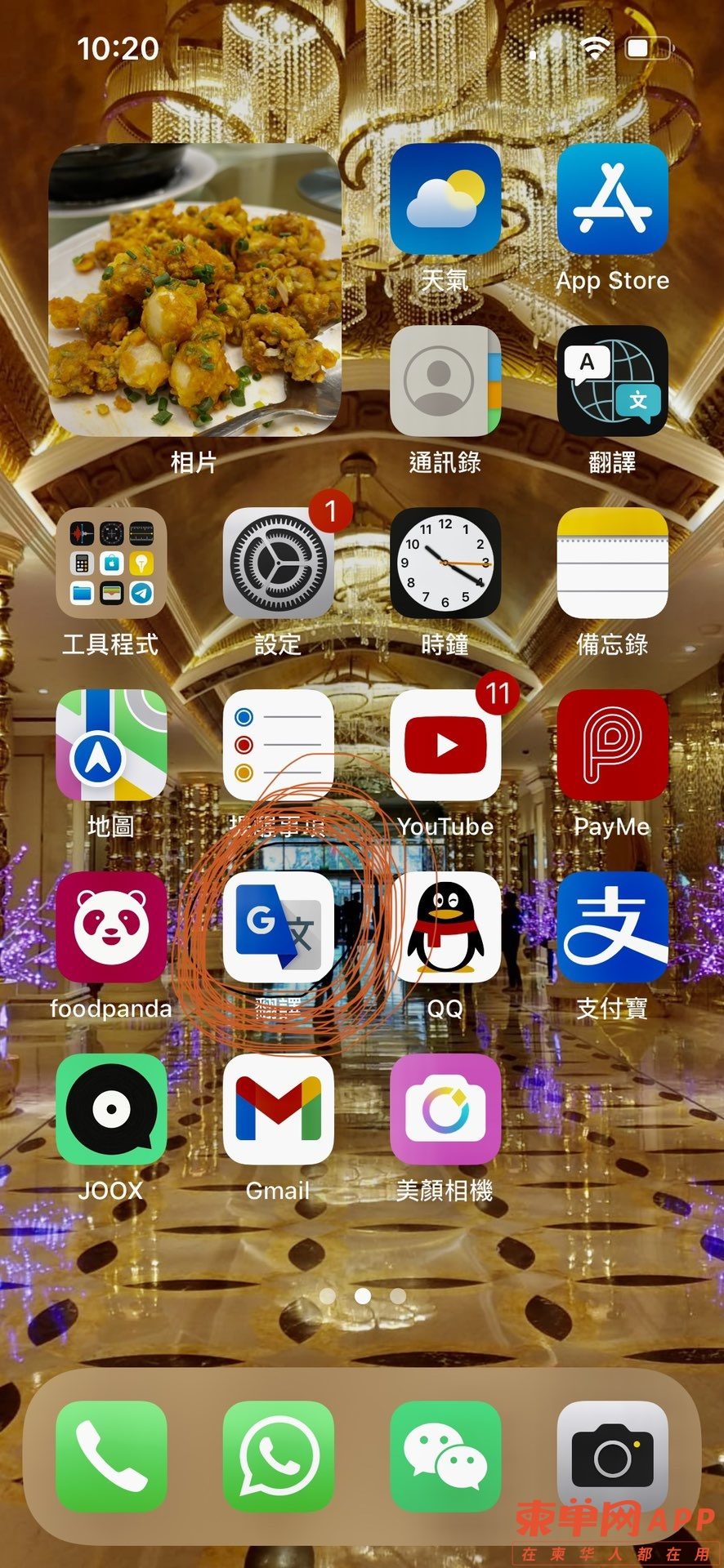Open Apple Translate app with globe icon
724x1568 pixels.
point(612,381)
